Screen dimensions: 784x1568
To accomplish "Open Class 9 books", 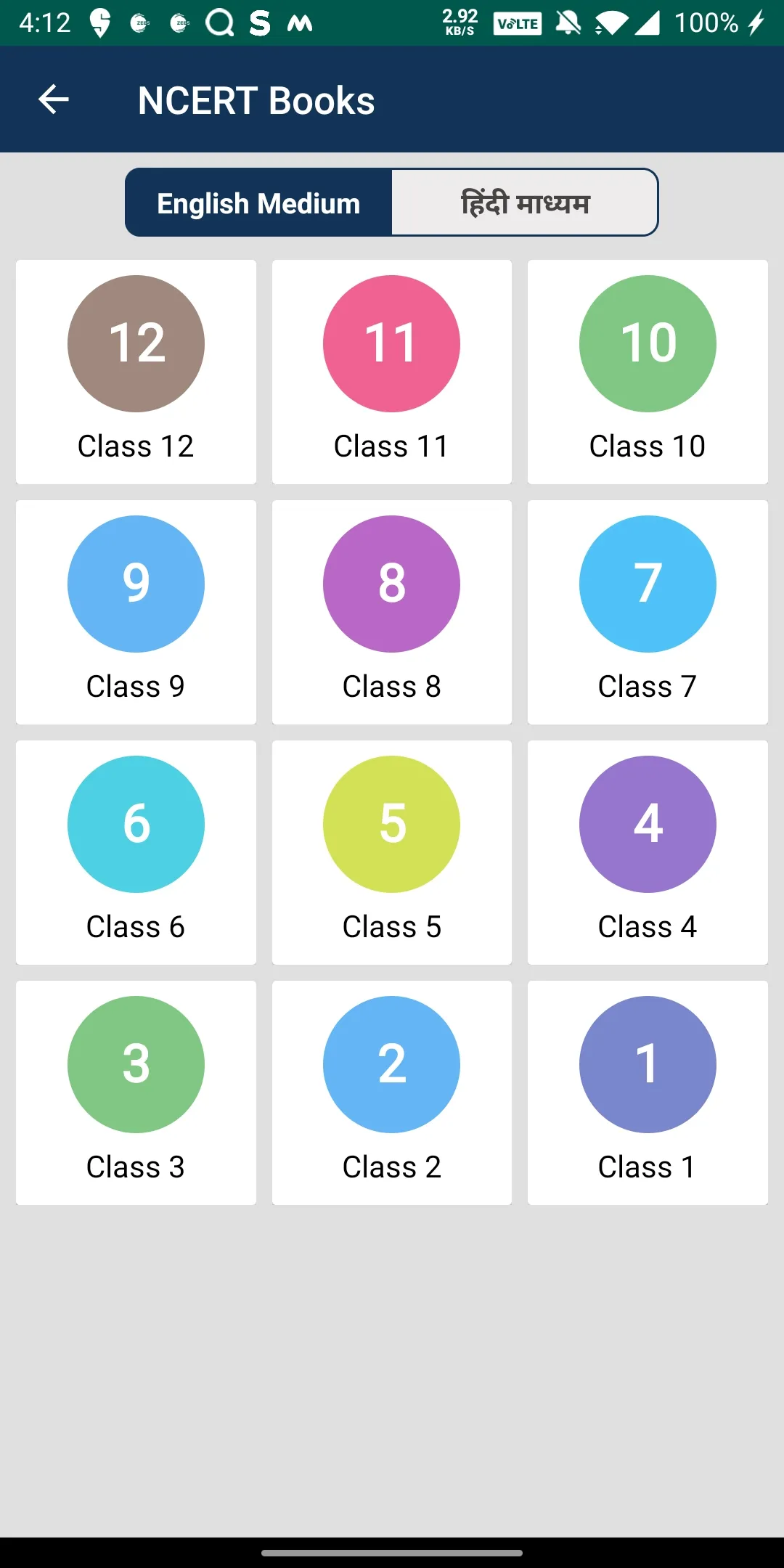I will pos(136,612).
